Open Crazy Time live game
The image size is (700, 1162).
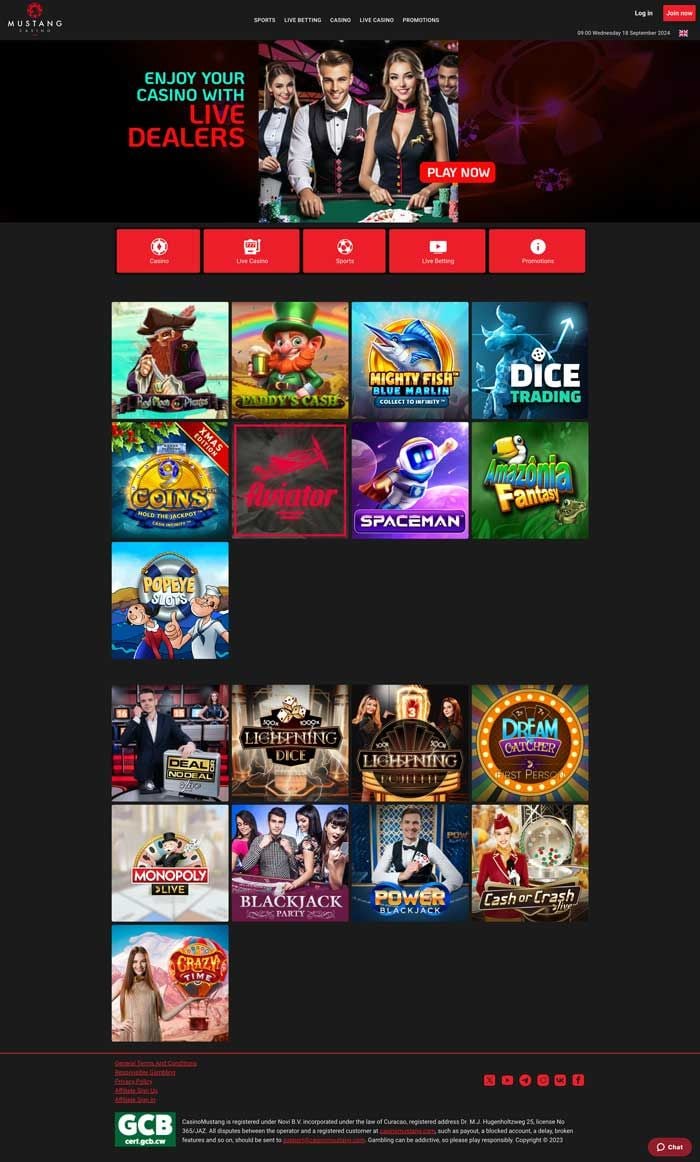(x=170, y=983)
